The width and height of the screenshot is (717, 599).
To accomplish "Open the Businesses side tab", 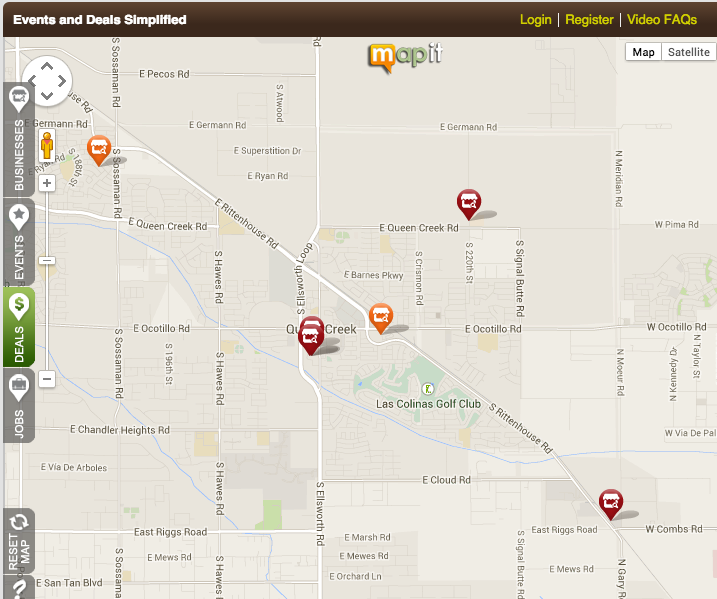I will point(18,139).
